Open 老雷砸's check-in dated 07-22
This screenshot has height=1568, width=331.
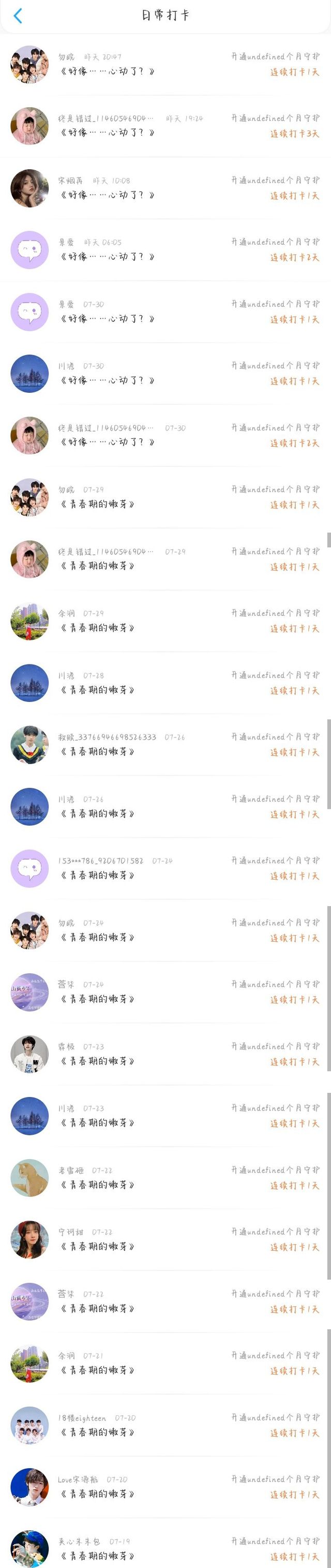pyautogui.click(x=165, y=1178)
